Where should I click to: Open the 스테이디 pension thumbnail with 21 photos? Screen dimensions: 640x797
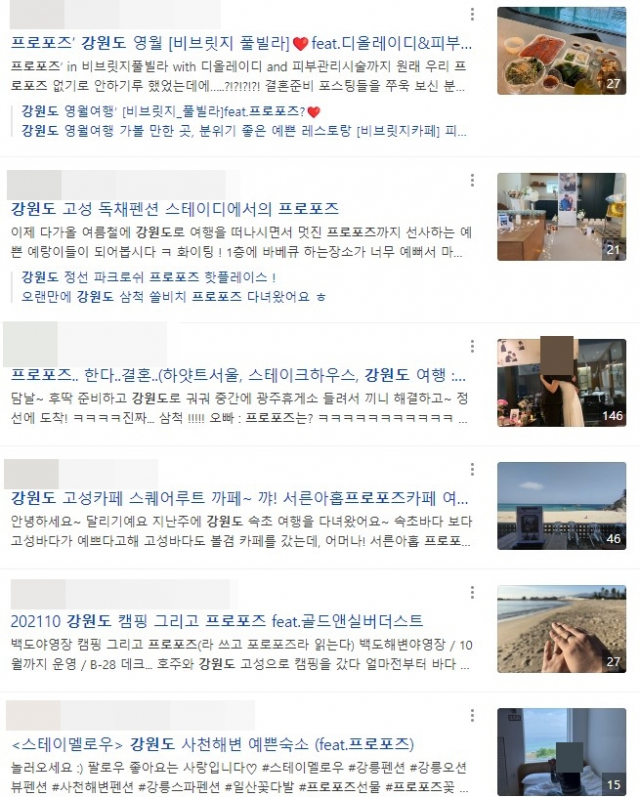pos(561,216)
